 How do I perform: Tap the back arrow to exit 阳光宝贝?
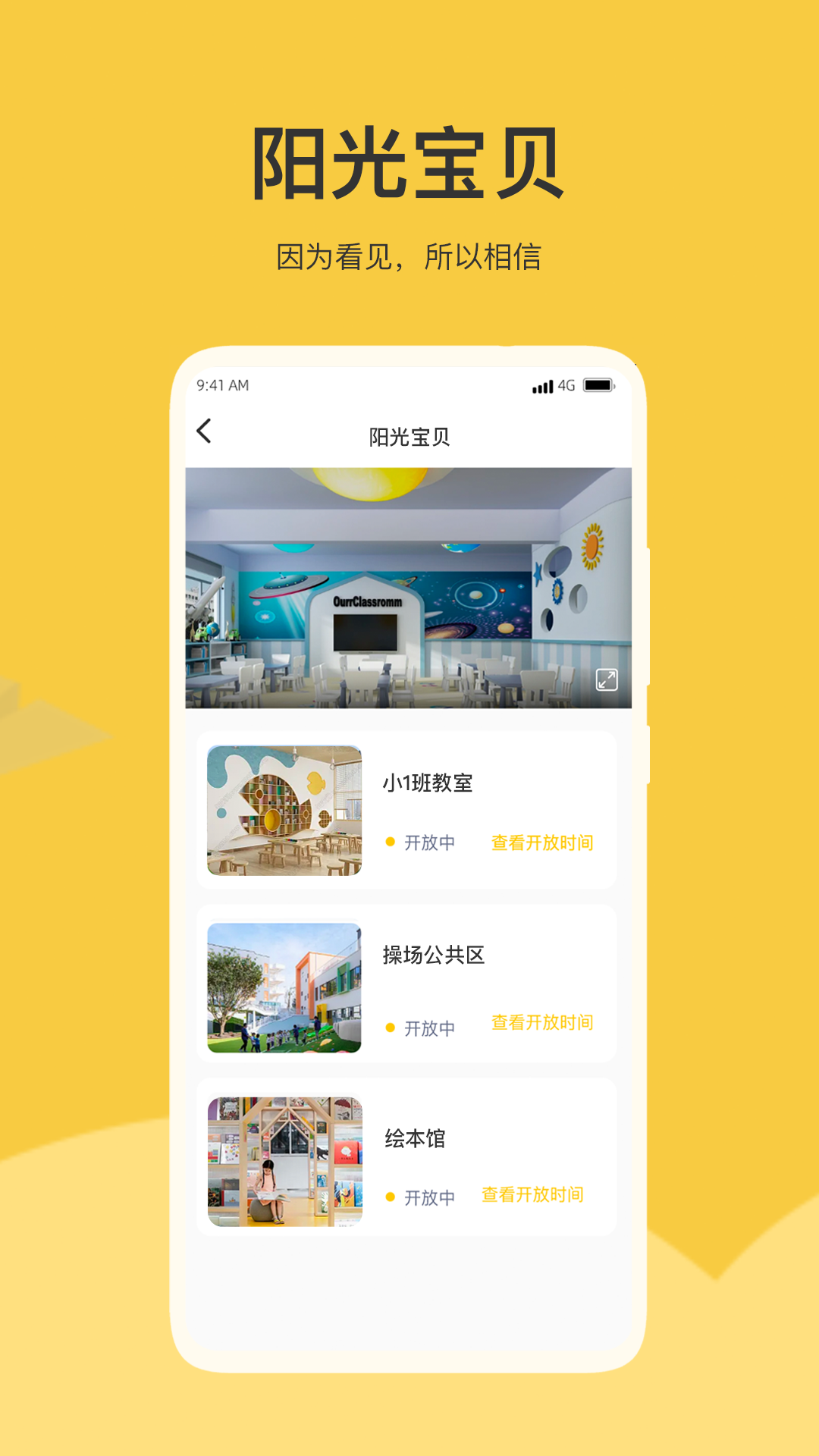point(202,431)
